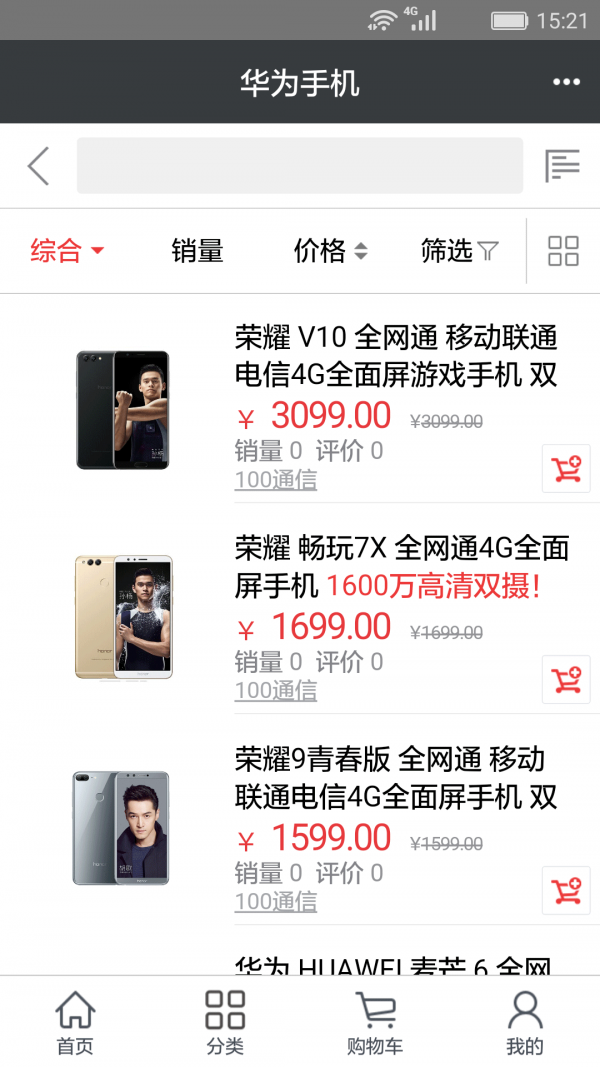This screenshot has width=600, height=1067.
Task: Add 荣耀 畅玩7X to the cart
Action: point(566,680)
